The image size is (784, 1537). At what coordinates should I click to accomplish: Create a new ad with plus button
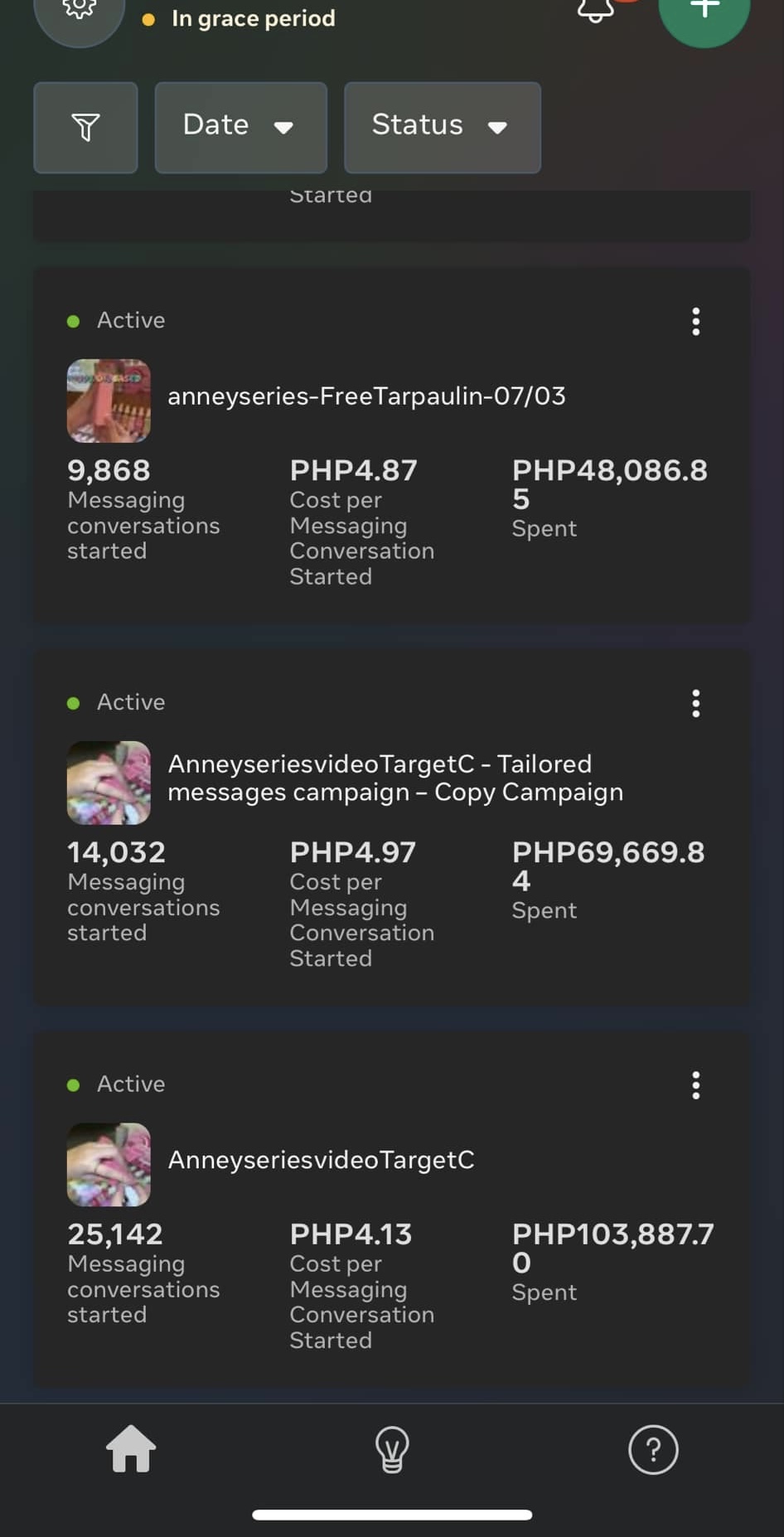coord(704,12)
